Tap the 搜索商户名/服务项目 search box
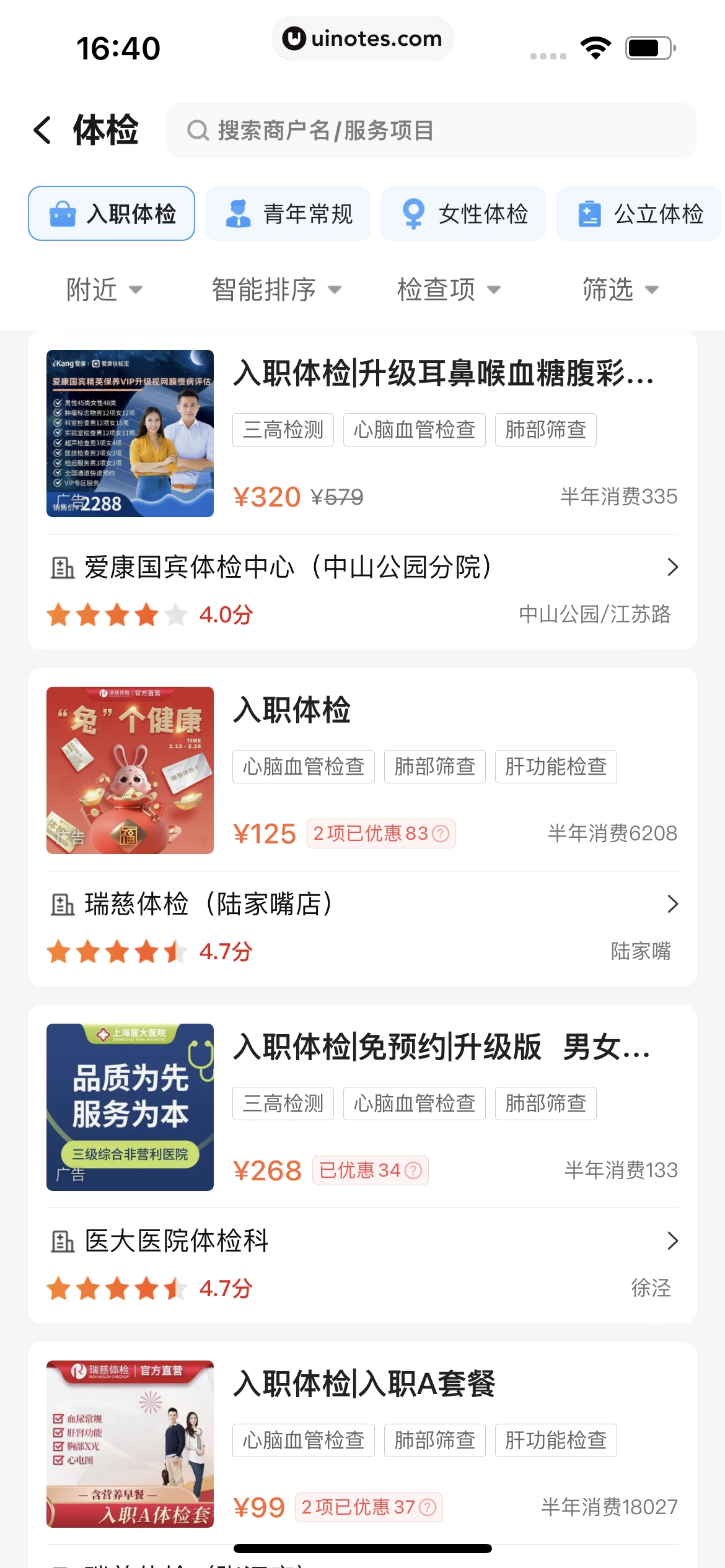The image size is (725, 1568). (x=431, y=130)
